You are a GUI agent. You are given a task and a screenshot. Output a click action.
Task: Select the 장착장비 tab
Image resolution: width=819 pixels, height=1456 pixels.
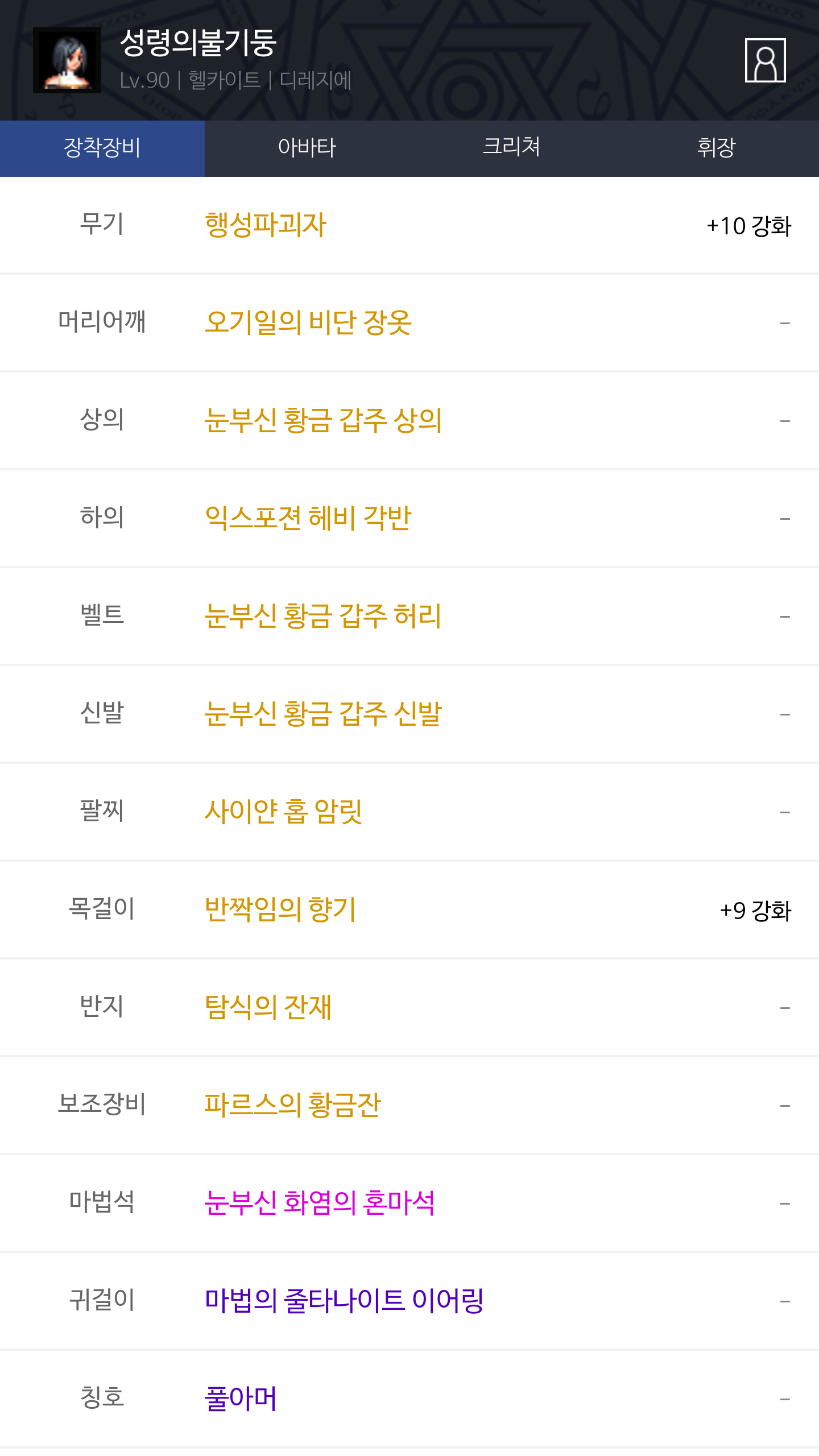[102, 148]
